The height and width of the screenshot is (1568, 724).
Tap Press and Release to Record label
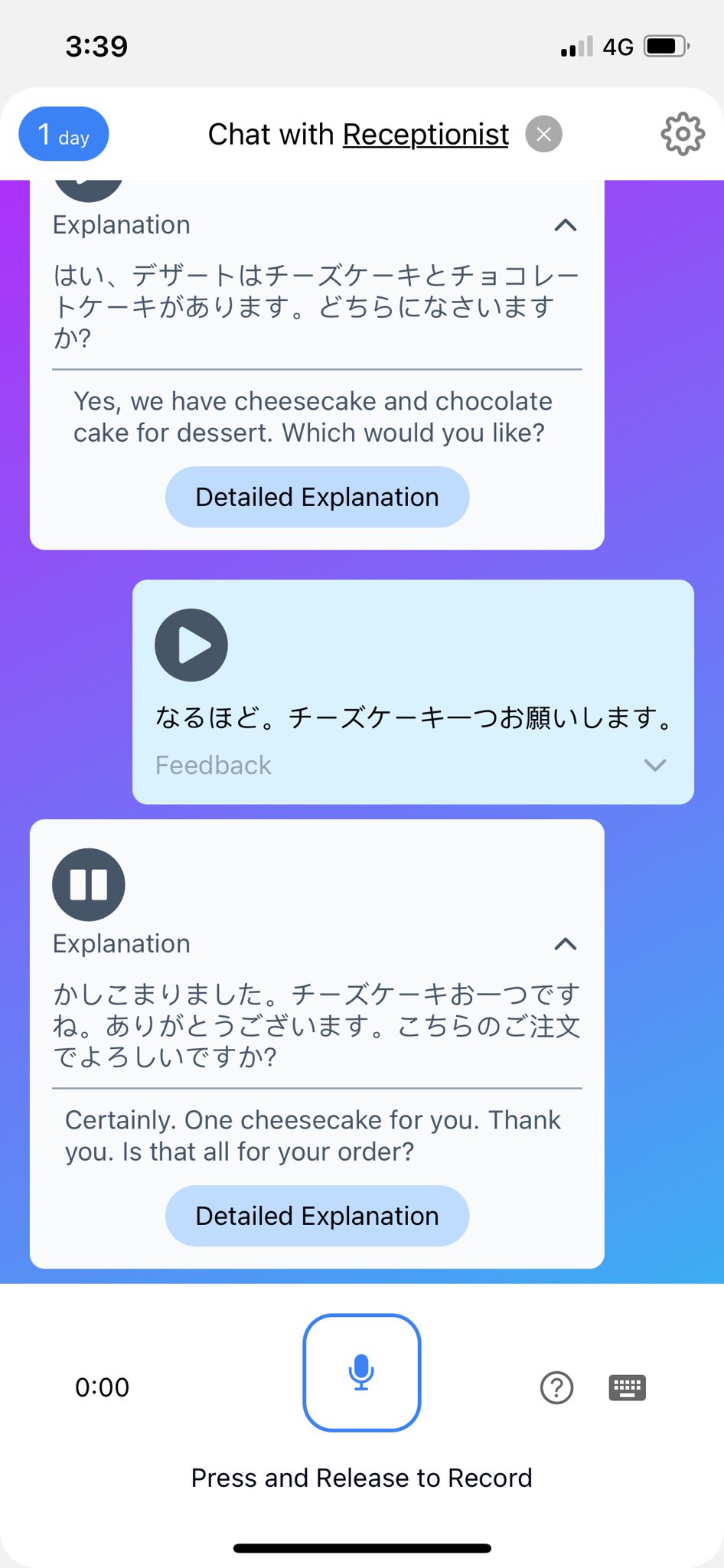pyautogui.click(x=361, y=1478)
